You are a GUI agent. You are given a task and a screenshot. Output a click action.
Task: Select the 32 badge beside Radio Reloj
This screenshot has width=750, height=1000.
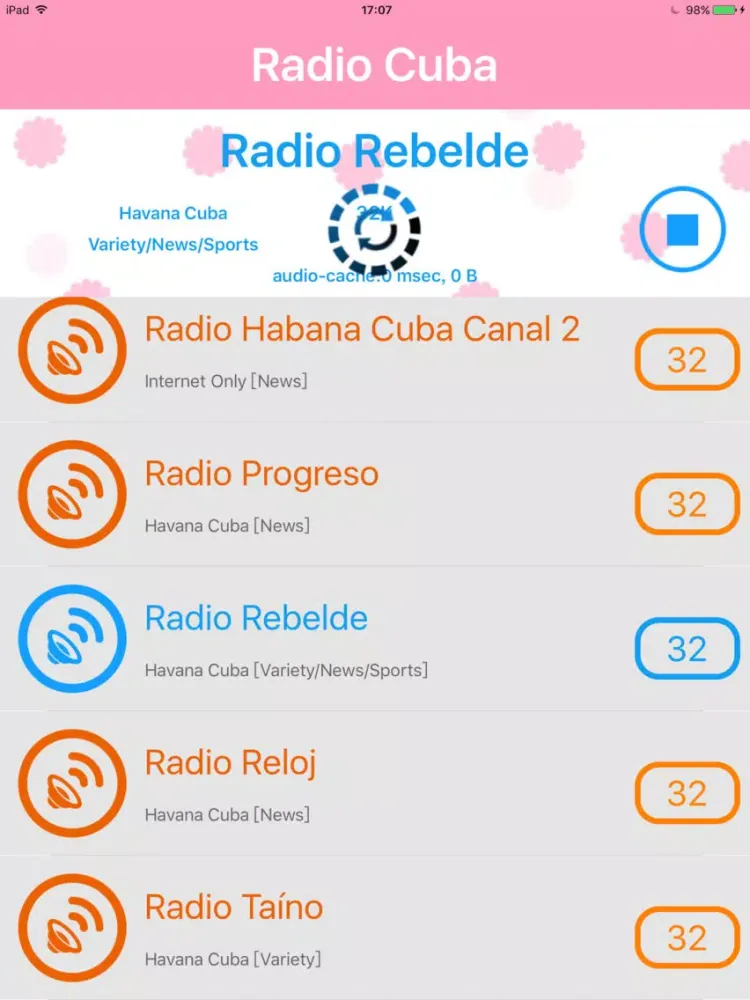(x=687, y=793)
